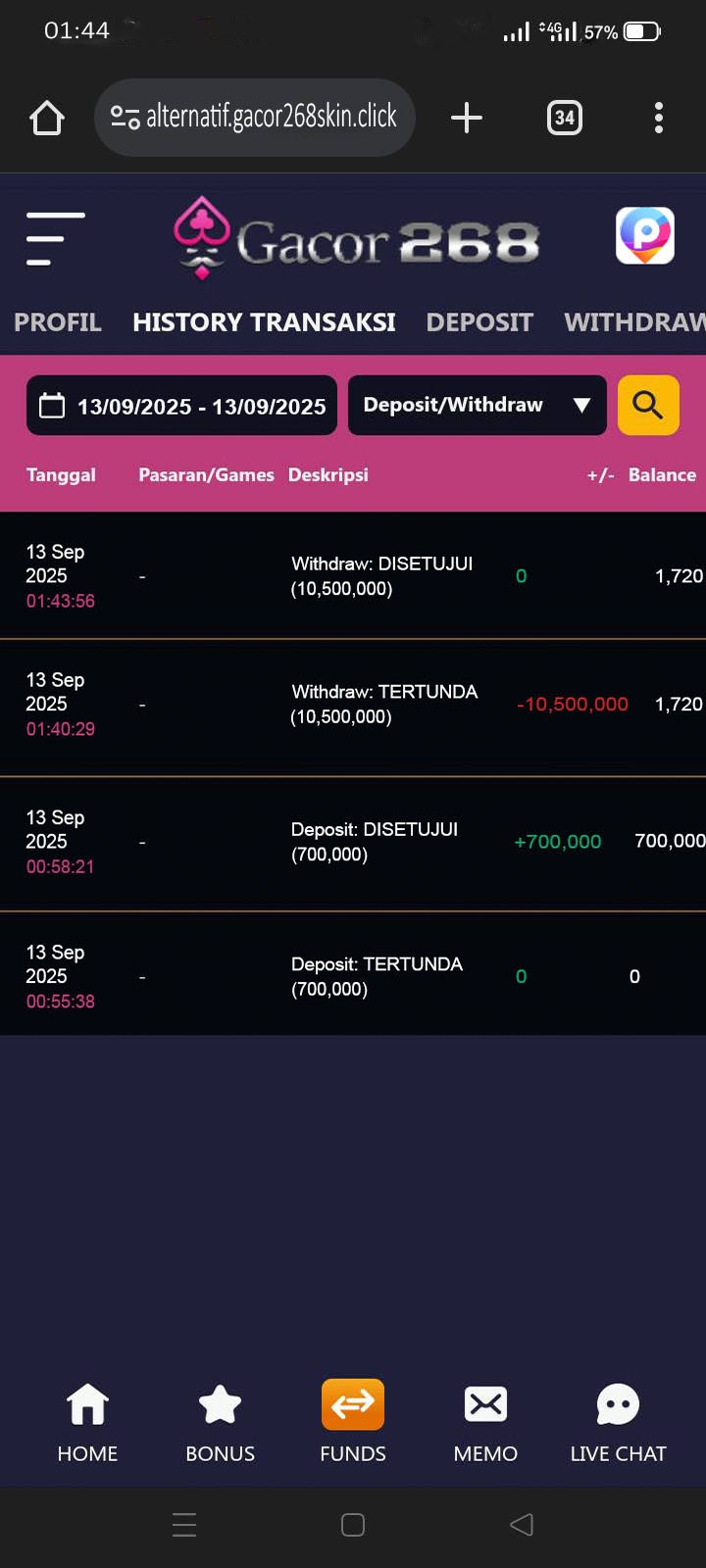This screenshot has height=1568, width=706.
Task: Tap the yellow search button
Action: tap(647, 405)
